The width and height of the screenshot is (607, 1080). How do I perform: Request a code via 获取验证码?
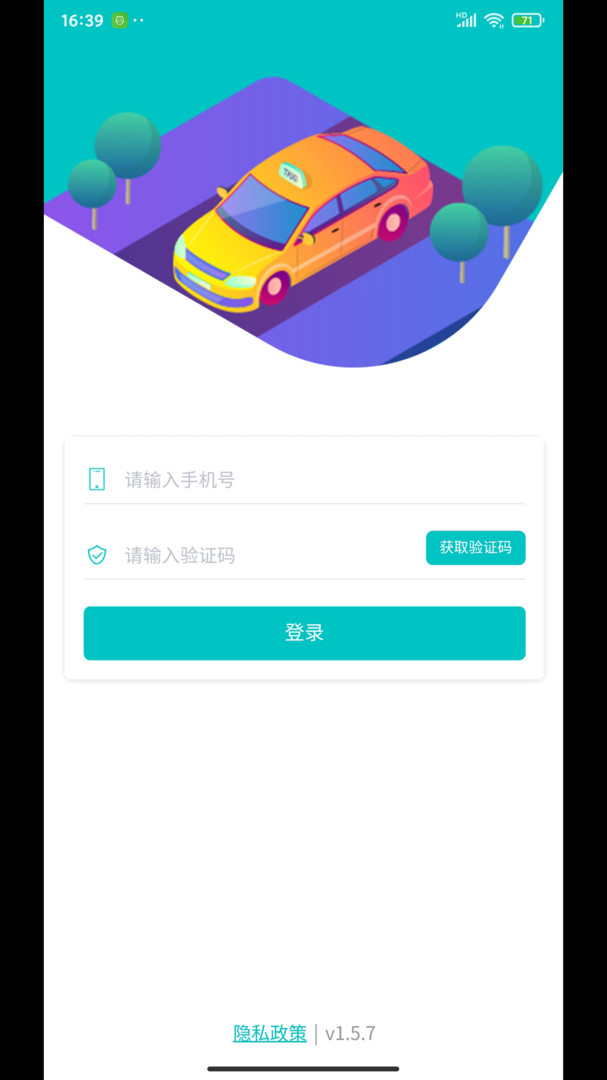pyautogui.click(x=475, y=548)
